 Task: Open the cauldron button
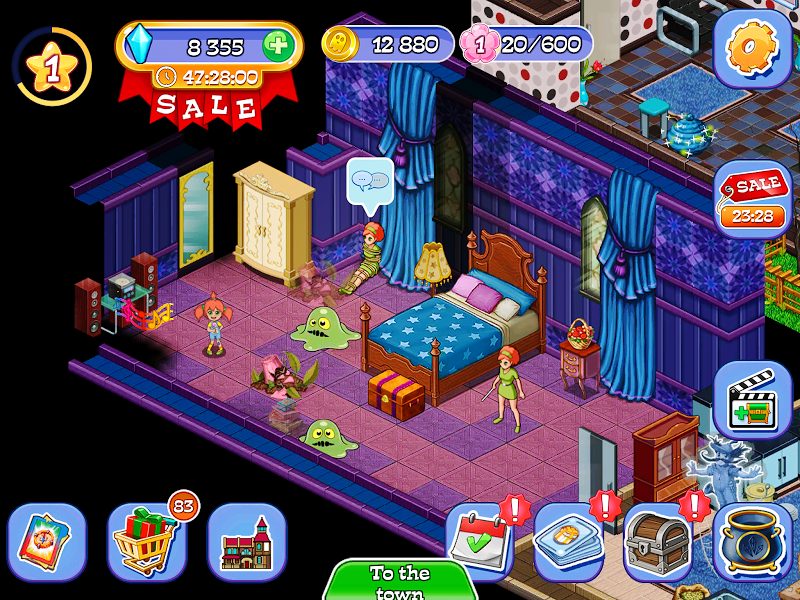tap(751, 543)
